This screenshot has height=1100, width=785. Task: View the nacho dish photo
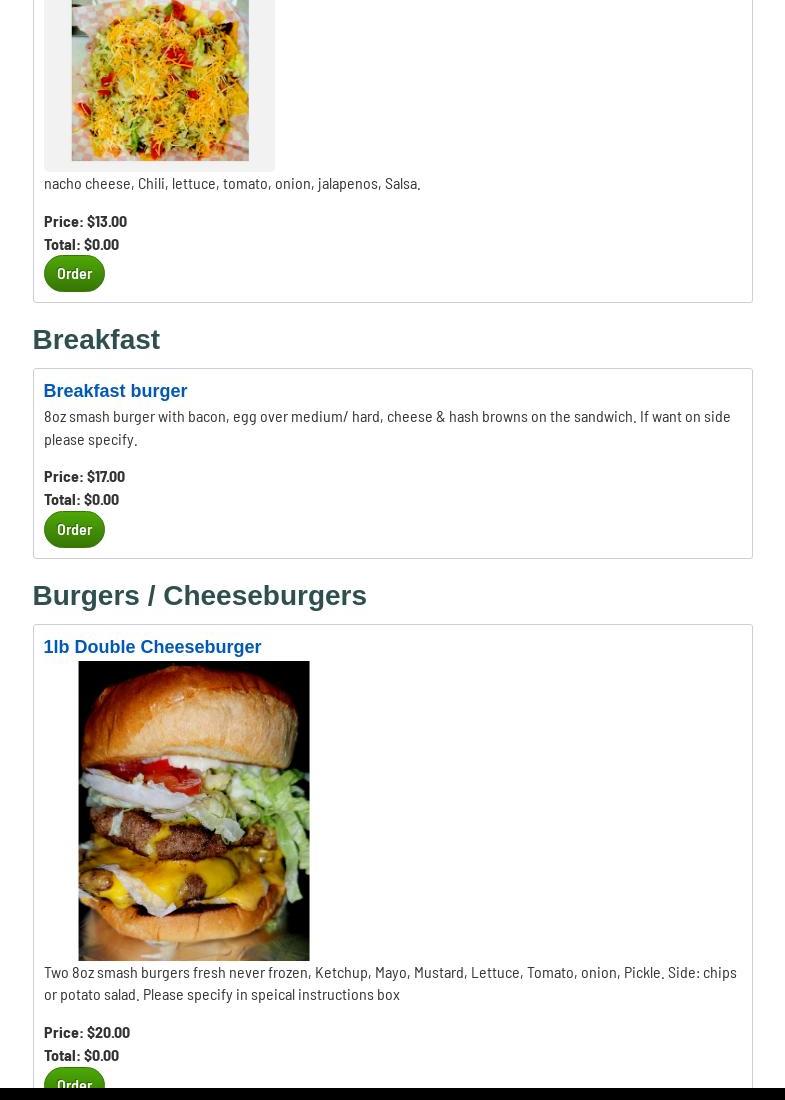pos(160,80)
